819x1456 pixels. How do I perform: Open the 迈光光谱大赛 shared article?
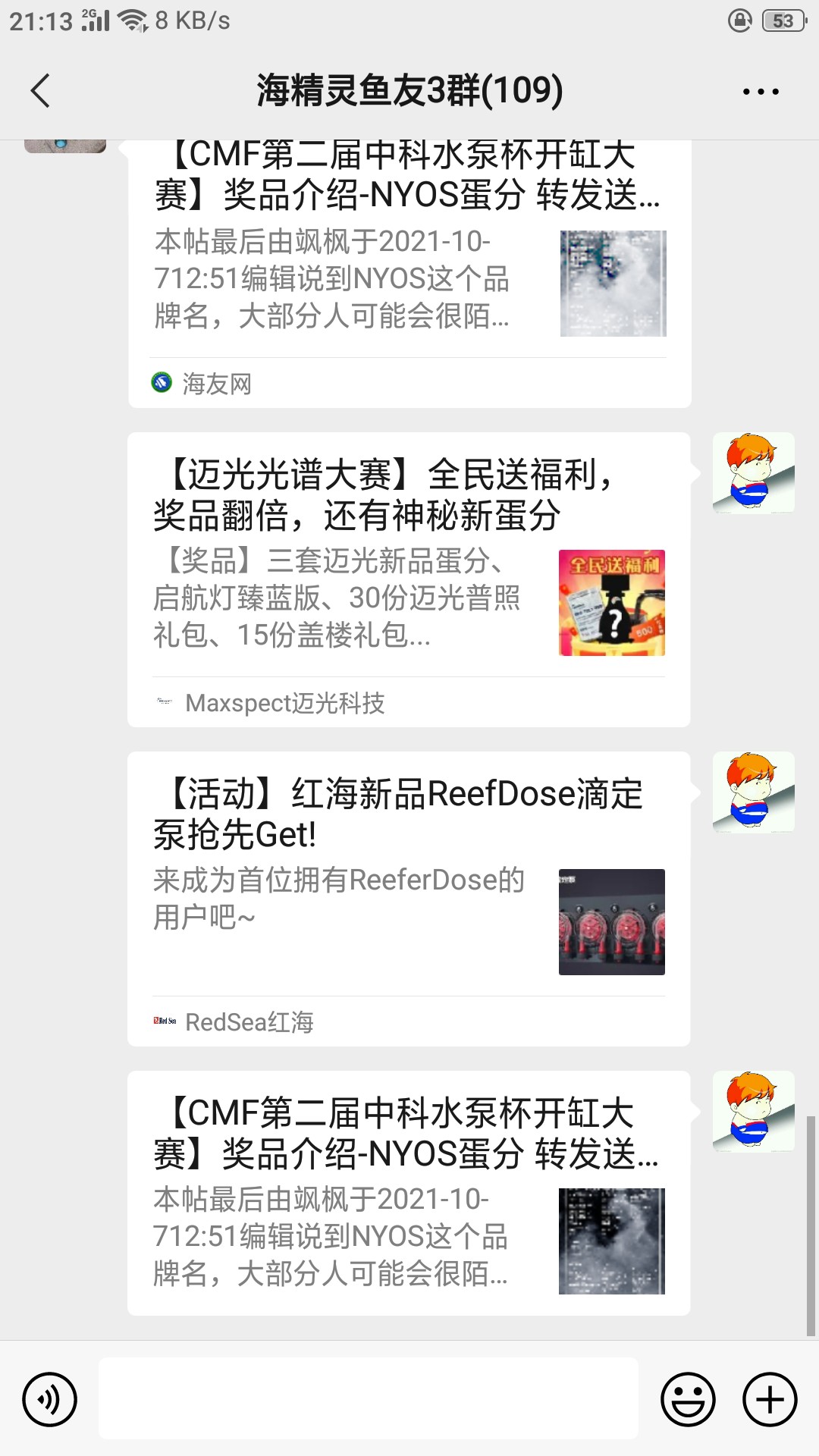pos(408,579)
